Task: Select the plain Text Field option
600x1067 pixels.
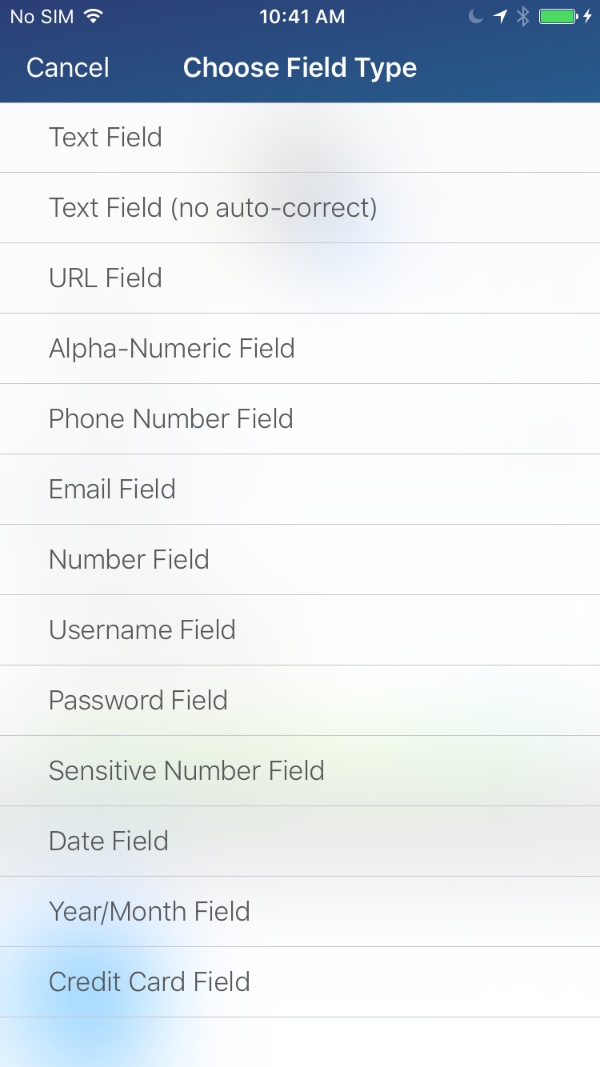Action: click(300, 137)
